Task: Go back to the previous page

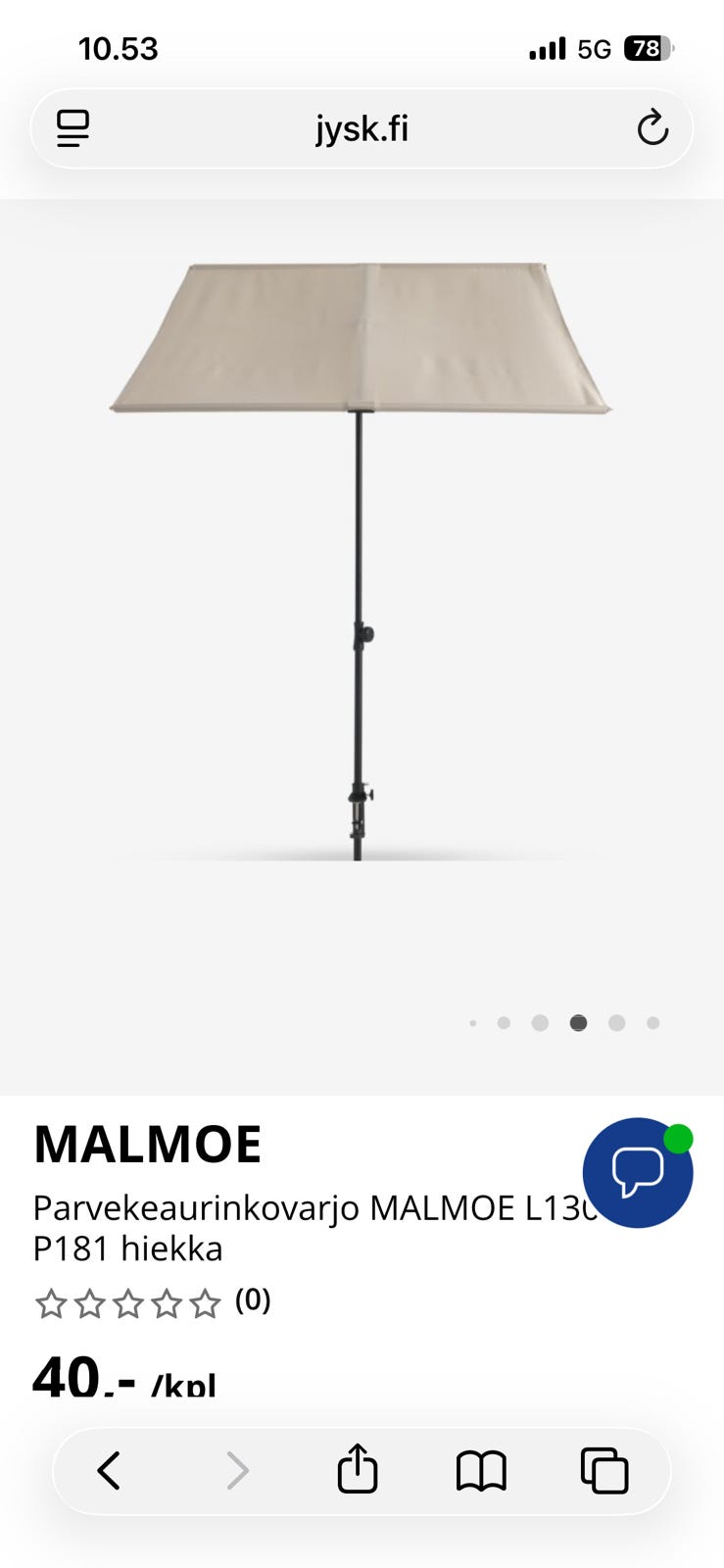Action: [x=109, y=1470]
